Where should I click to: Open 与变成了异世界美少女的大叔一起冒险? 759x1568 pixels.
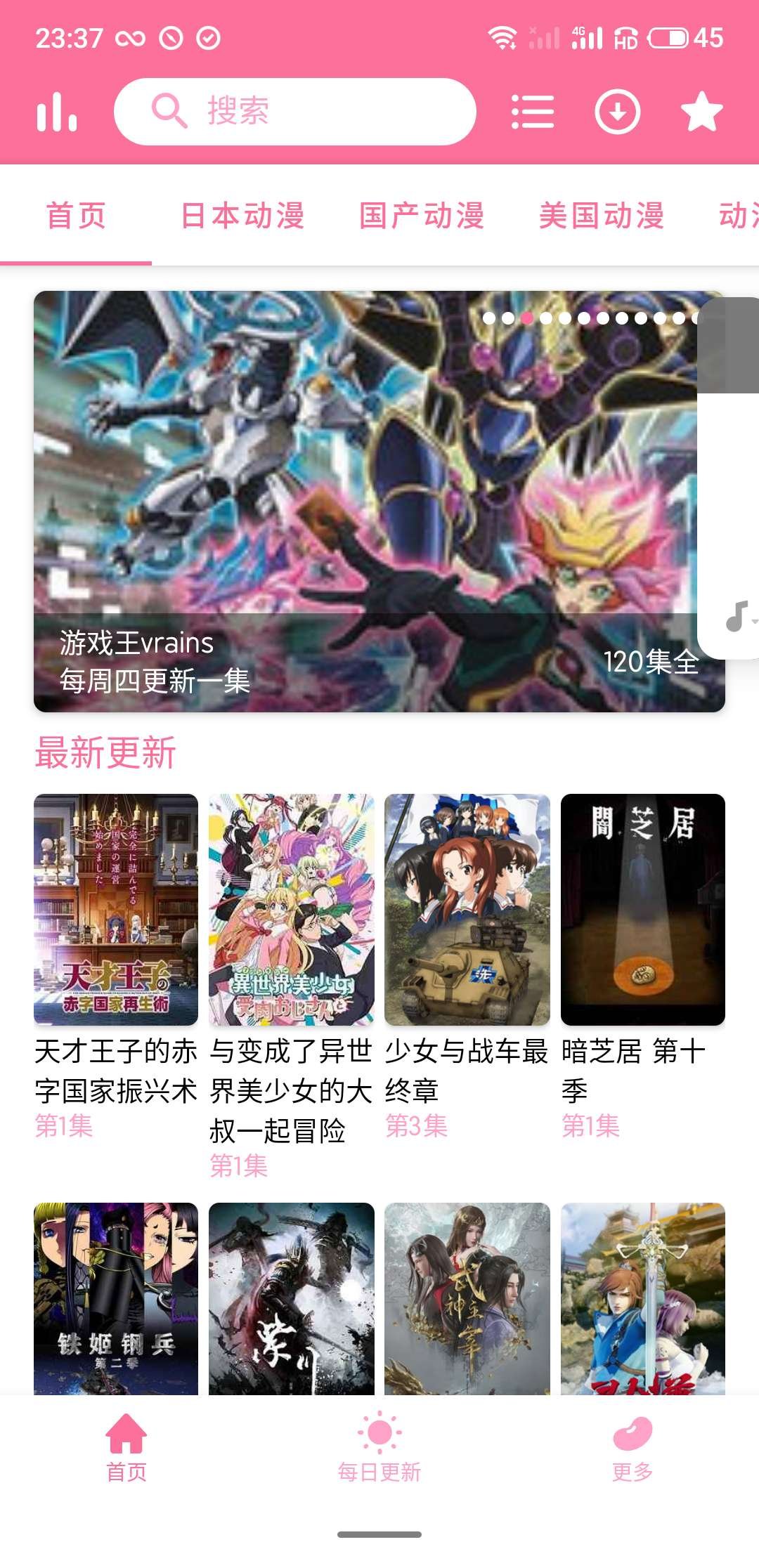pos(291,909)
